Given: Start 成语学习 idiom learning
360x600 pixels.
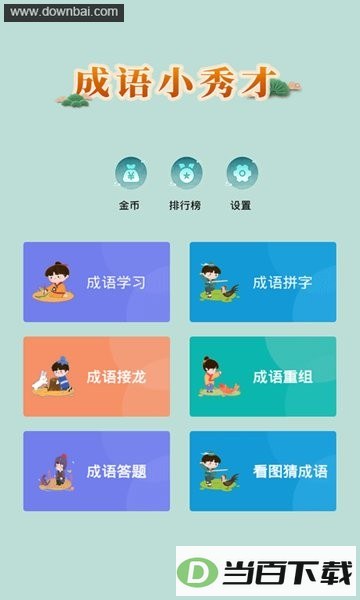Looking at the screenshot, I should [x=97, y=282].
